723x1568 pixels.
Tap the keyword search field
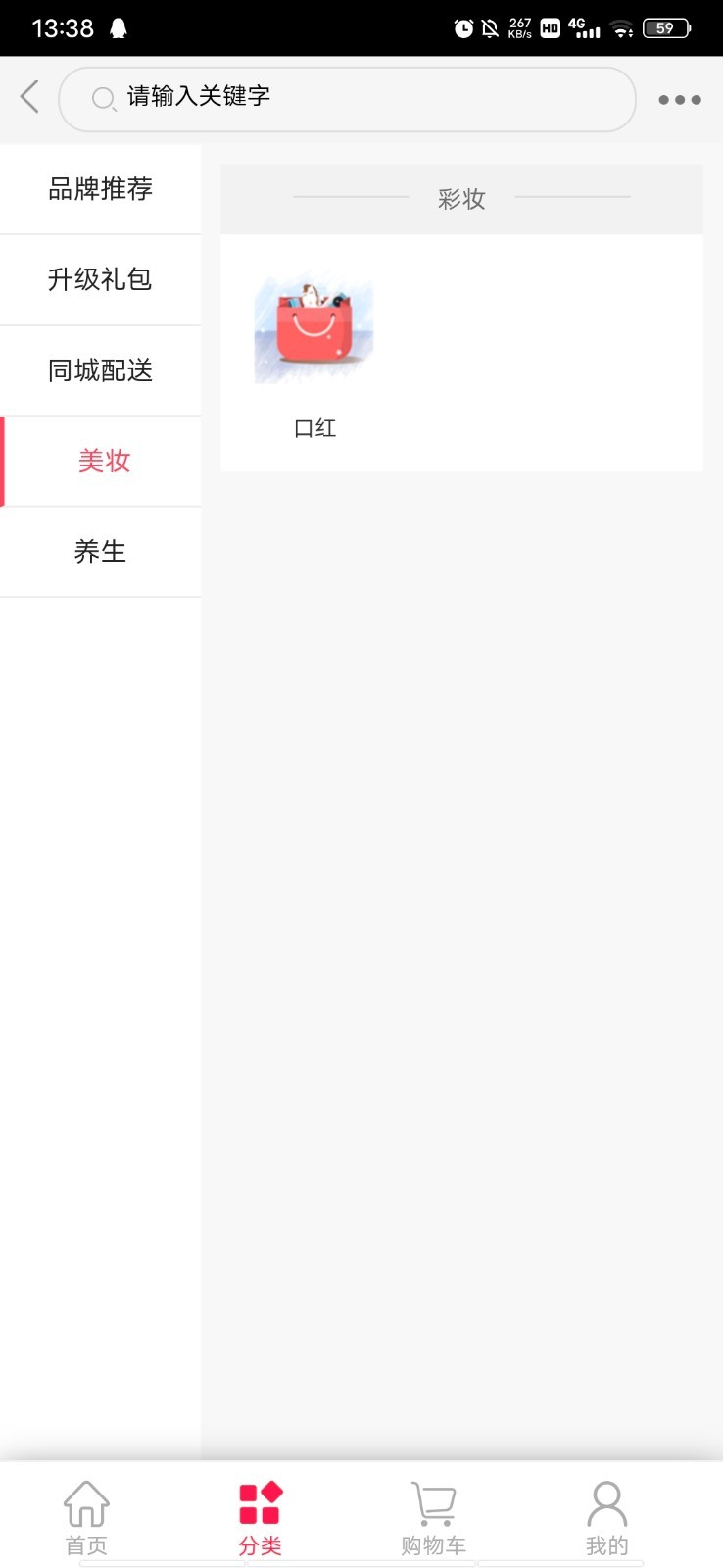(x=348, y=98)
